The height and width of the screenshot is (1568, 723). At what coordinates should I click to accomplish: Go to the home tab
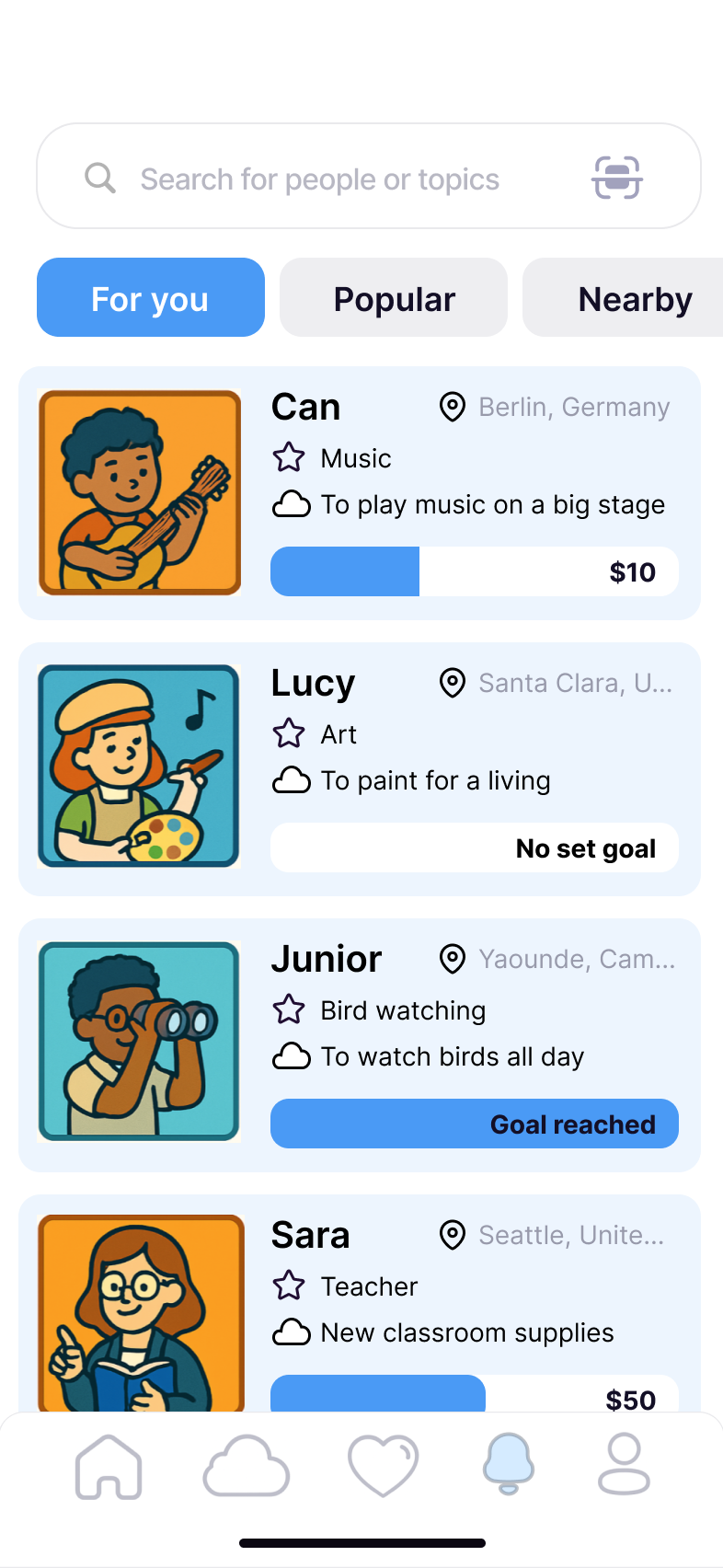(x=109, y=1466)
